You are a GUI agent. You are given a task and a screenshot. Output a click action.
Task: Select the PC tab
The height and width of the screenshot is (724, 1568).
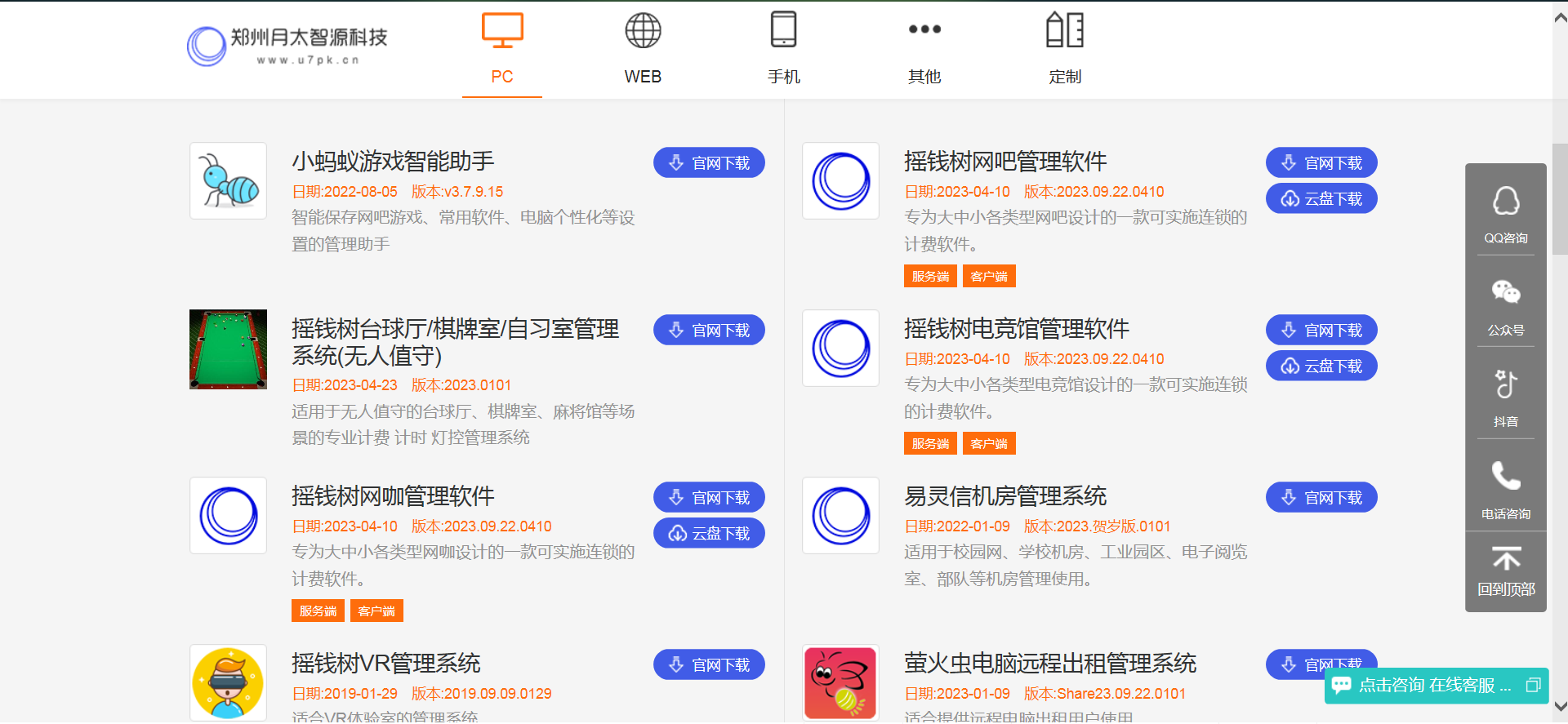[x=502, y=50]
